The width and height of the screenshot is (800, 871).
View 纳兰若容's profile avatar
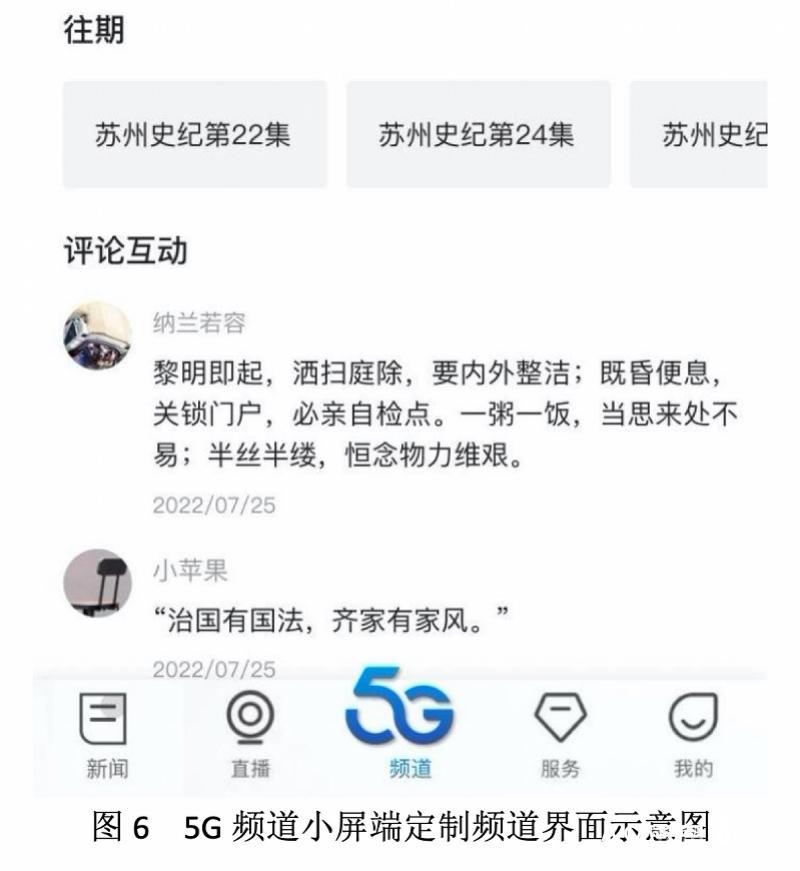[x=97, y=336]
